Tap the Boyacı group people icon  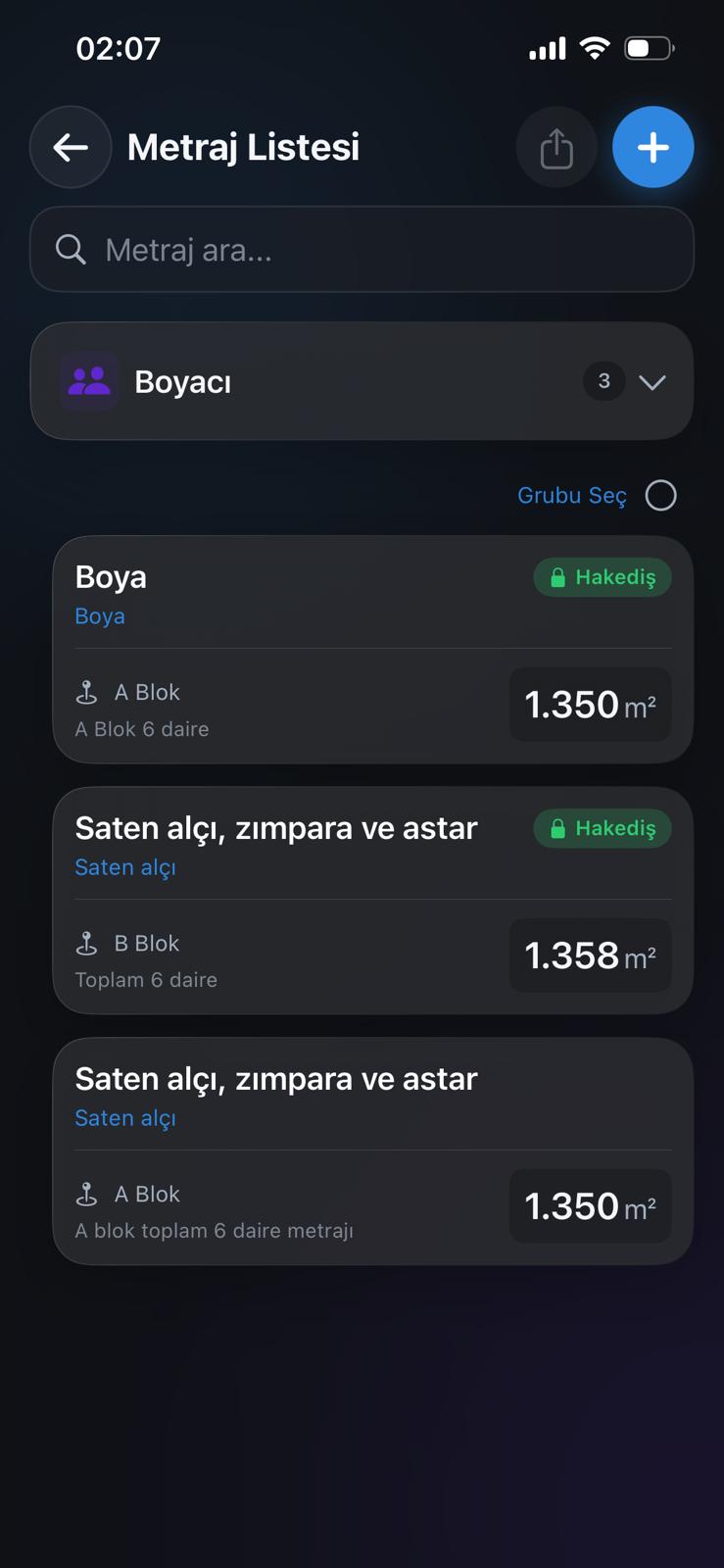(x=87, y=381)
